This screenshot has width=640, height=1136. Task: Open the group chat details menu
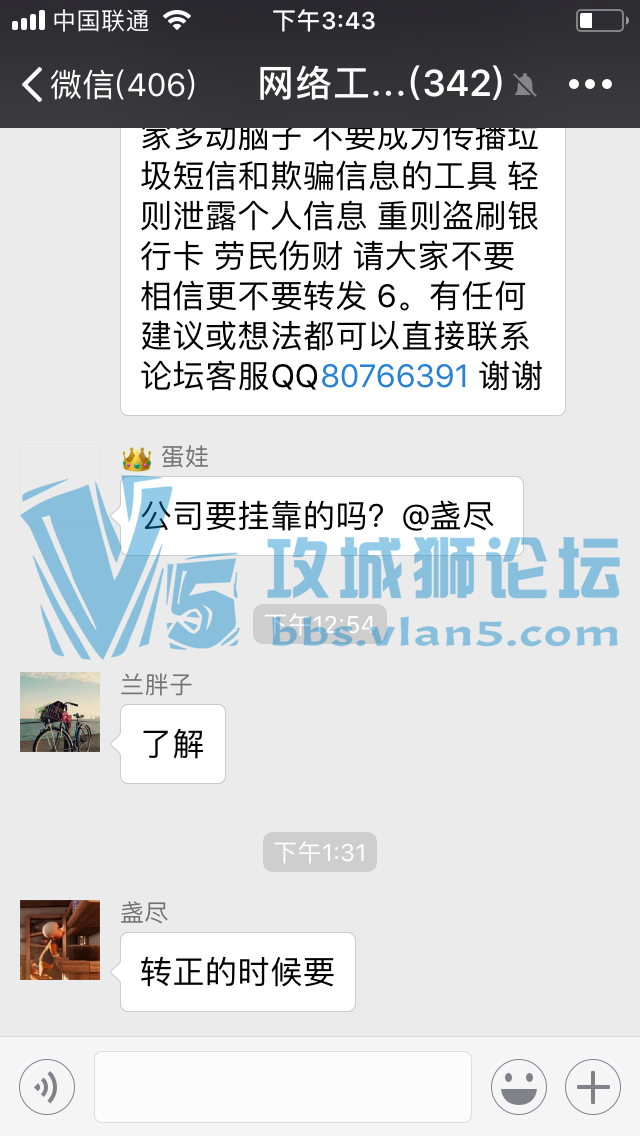[590, 84]
